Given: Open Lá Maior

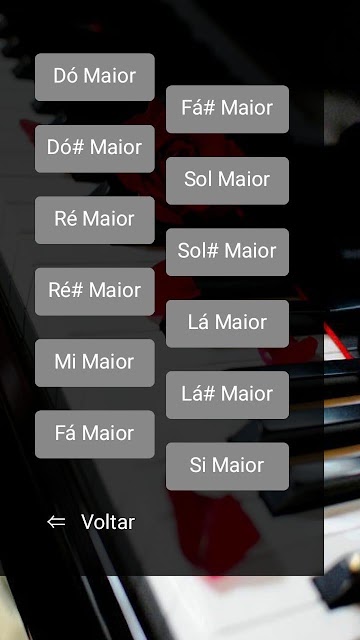Looking at the screenshot, I should coord(227,324).
